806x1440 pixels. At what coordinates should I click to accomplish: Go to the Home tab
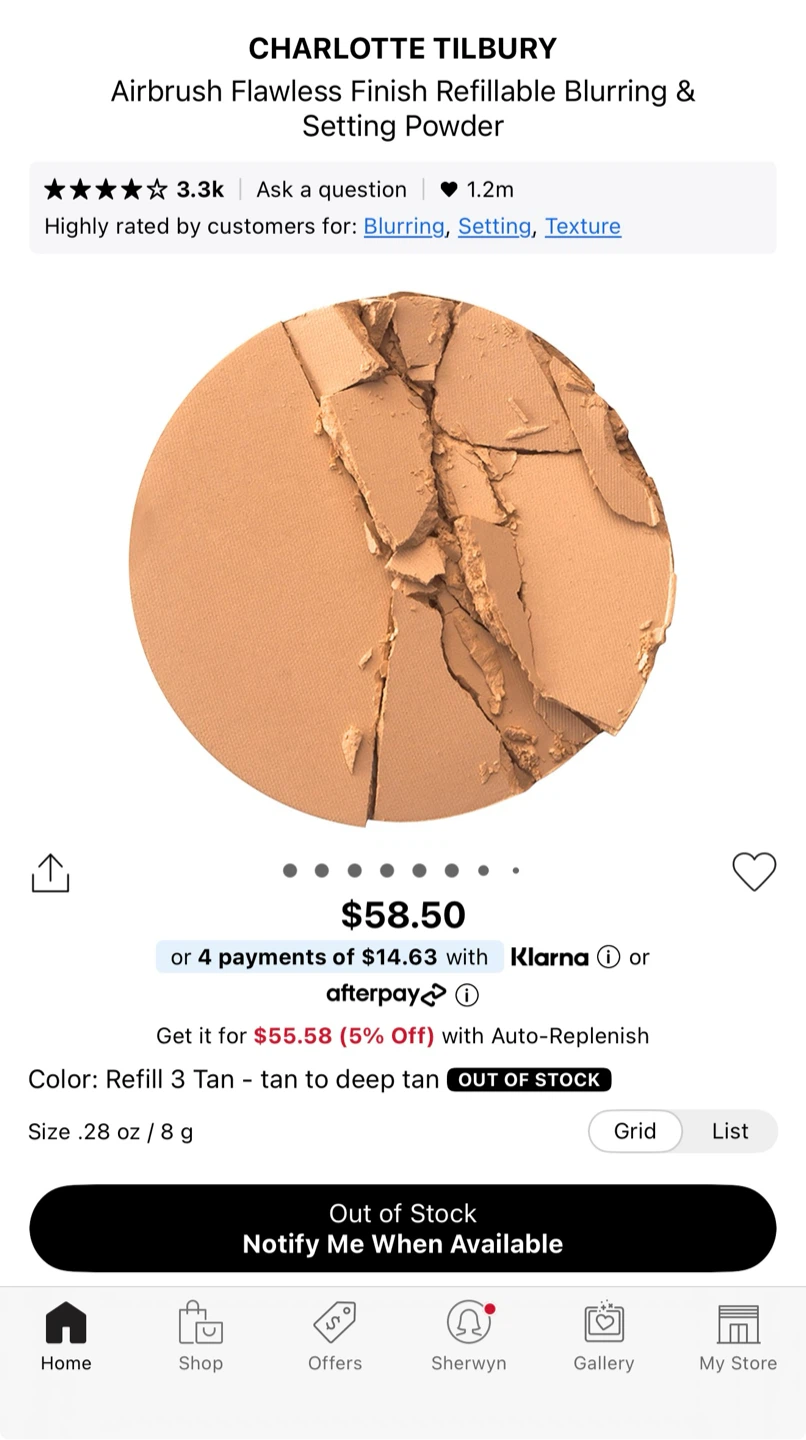(66, 1336)
